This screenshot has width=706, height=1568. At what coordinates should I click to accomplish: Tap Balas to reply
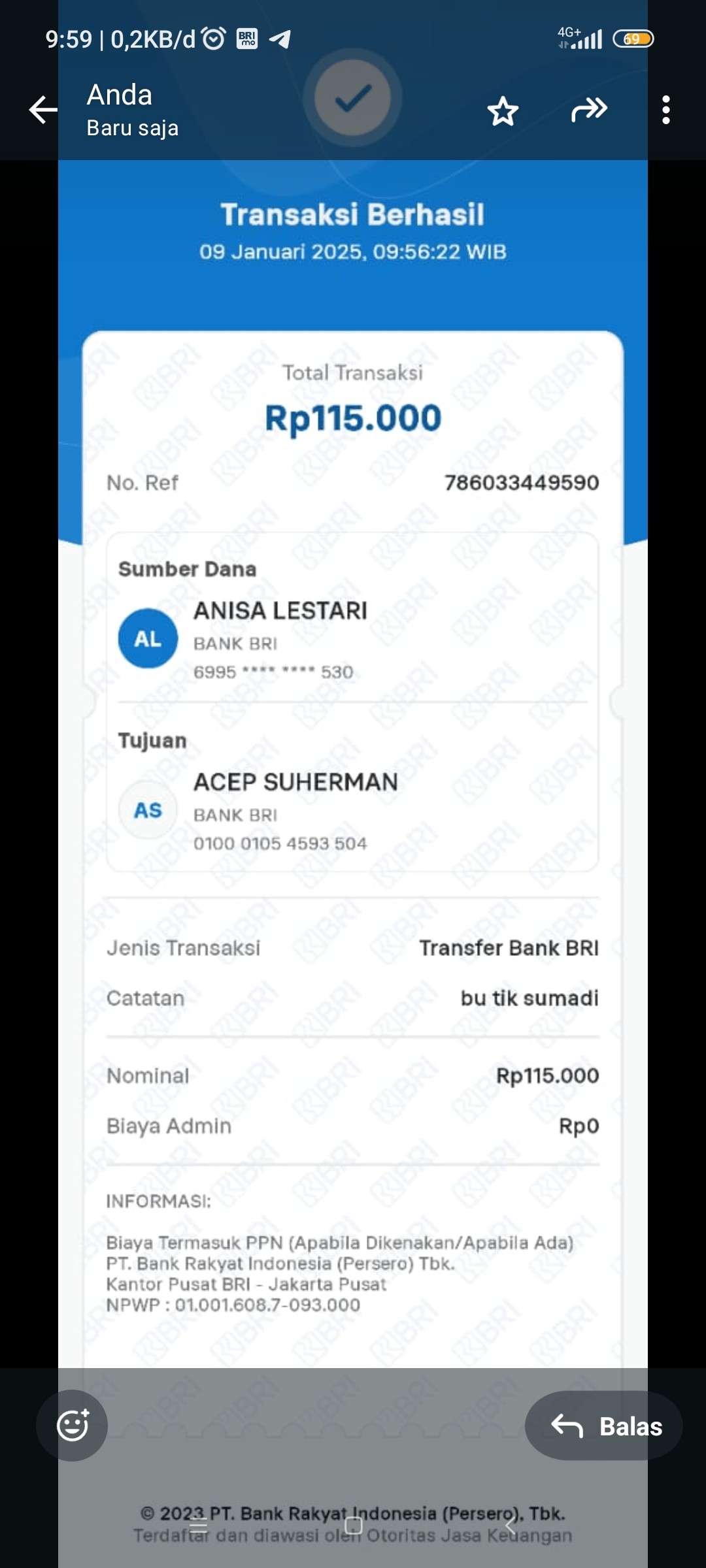pyautogui.click(x=604, y=1426)
